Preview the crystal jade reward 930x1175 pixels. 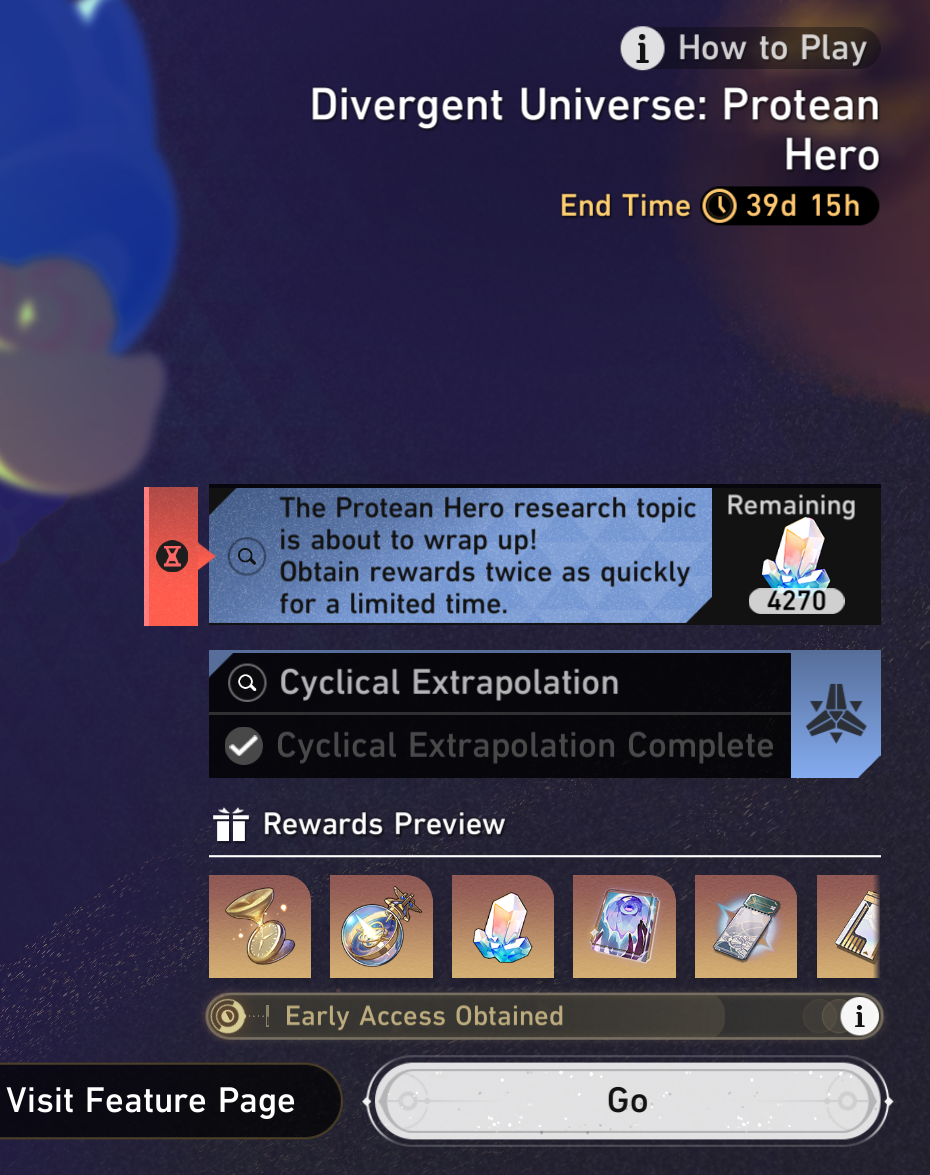point(503,926)
